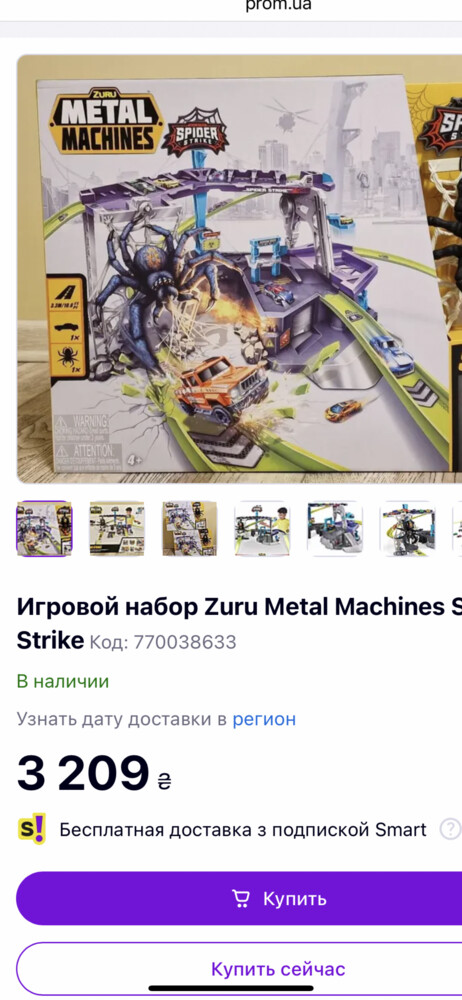Select the sixth gallery thumbnail
The width and height of the screenshot is (462, 1000).
[x=408, y=529]
